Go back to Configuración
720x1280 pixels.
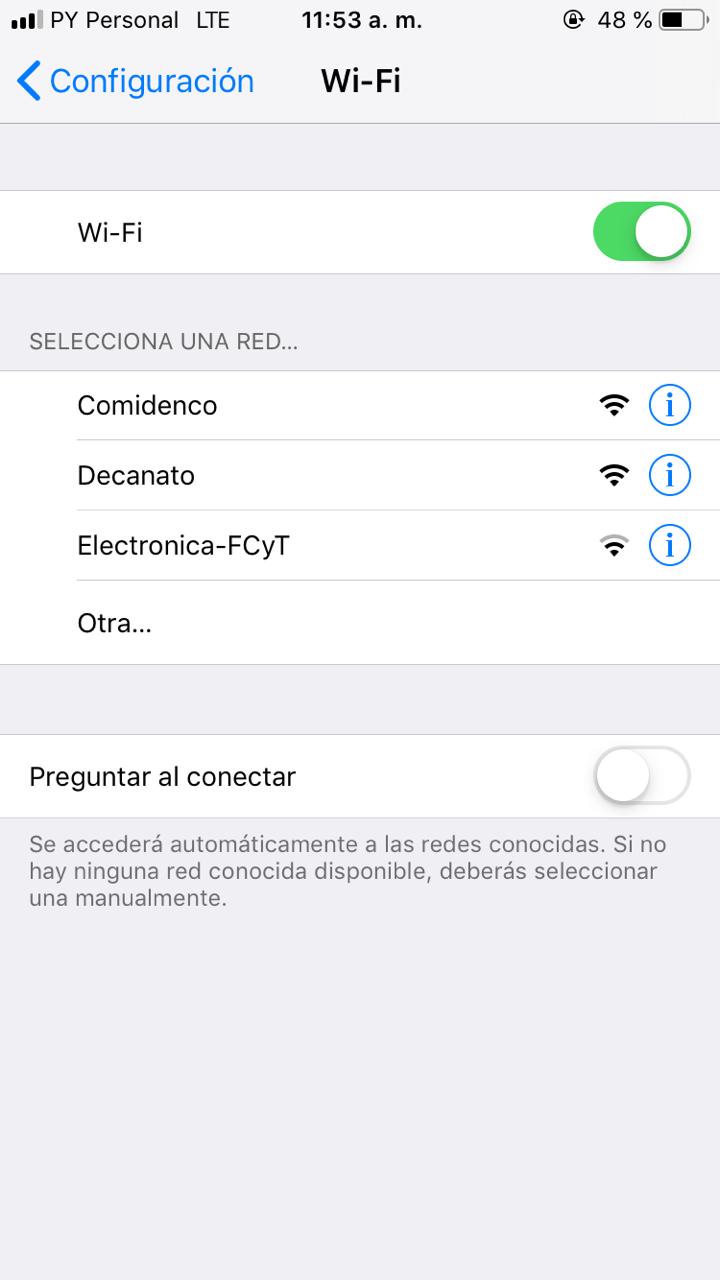point(136,81)
